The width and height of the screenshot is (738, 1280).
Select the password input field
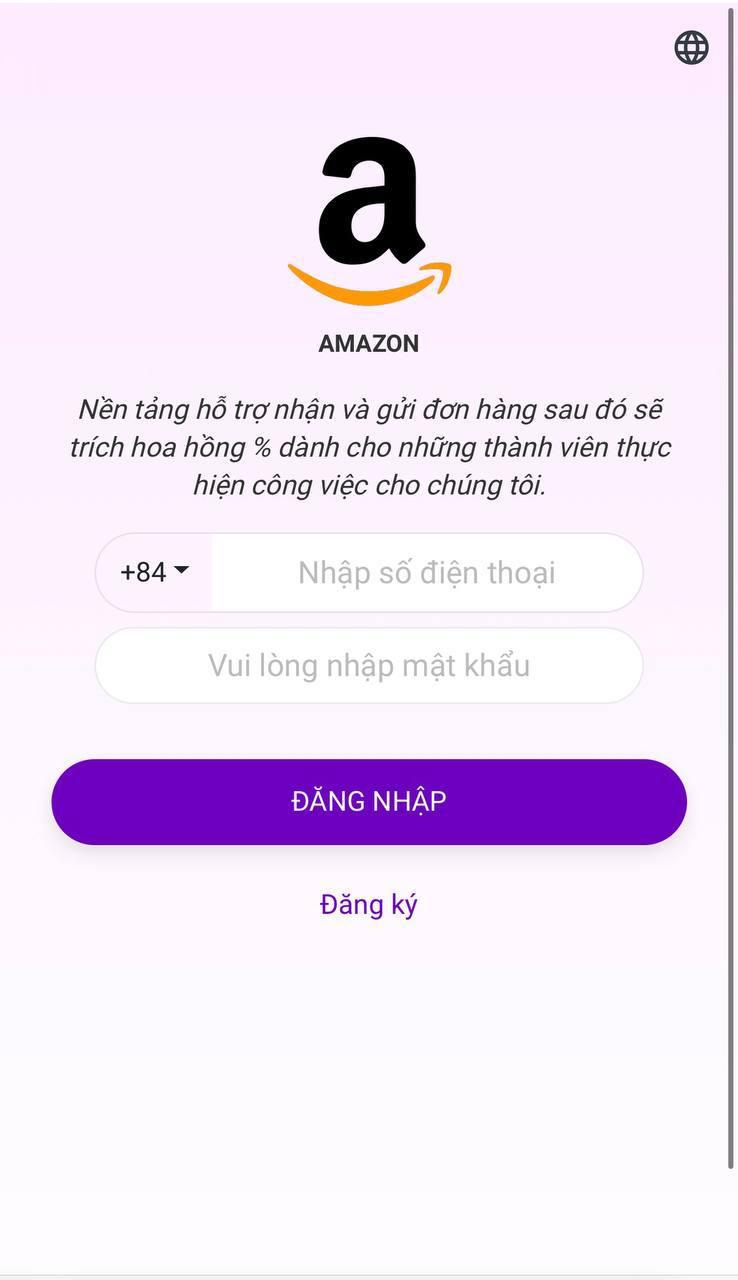coord(369,666)
